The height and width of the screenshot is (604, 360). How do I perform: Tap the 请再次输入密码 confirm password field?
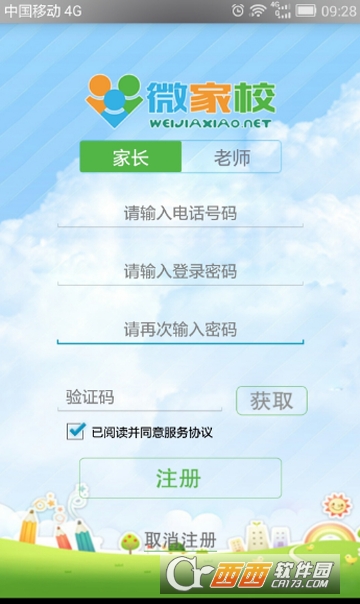[x=180, y=330]
